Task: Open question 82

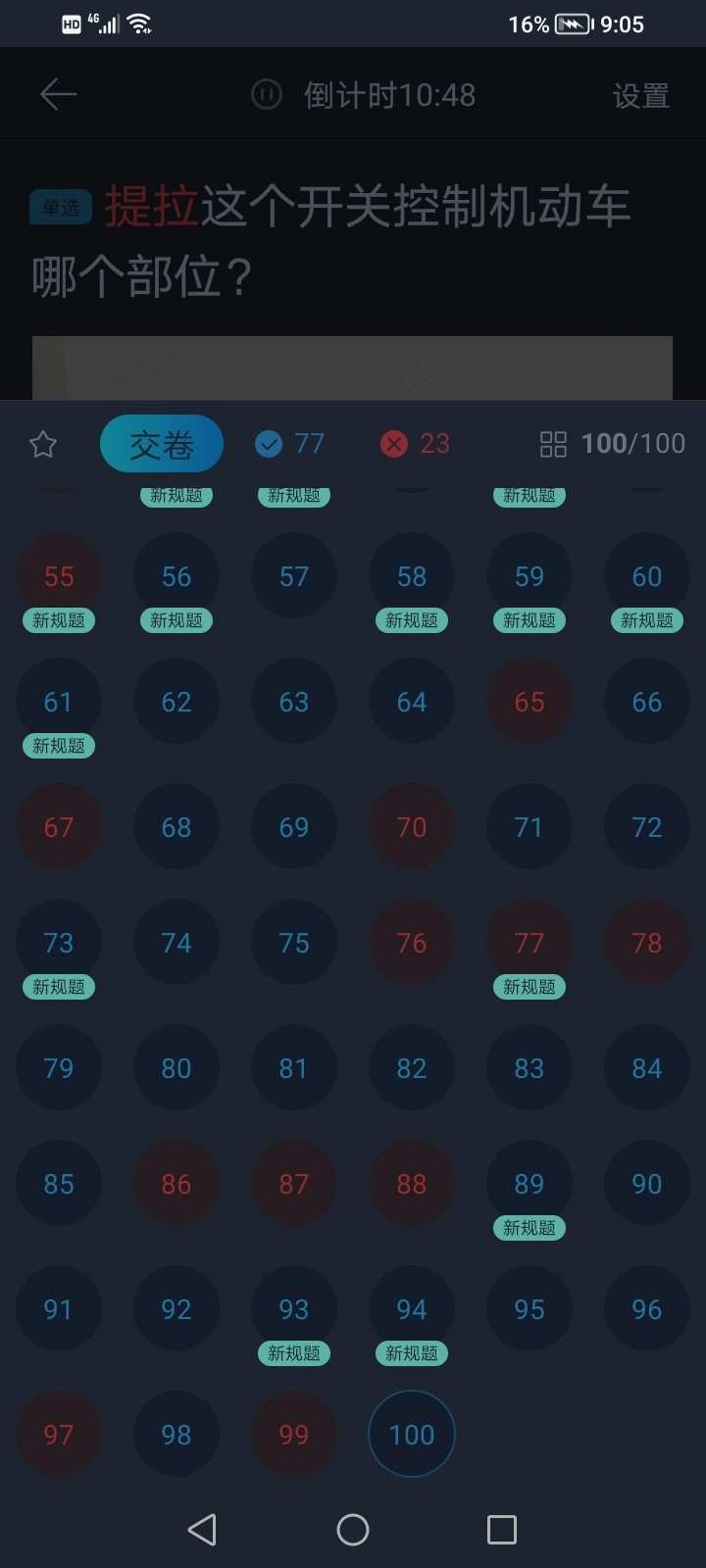Action: coord(412,1068)
